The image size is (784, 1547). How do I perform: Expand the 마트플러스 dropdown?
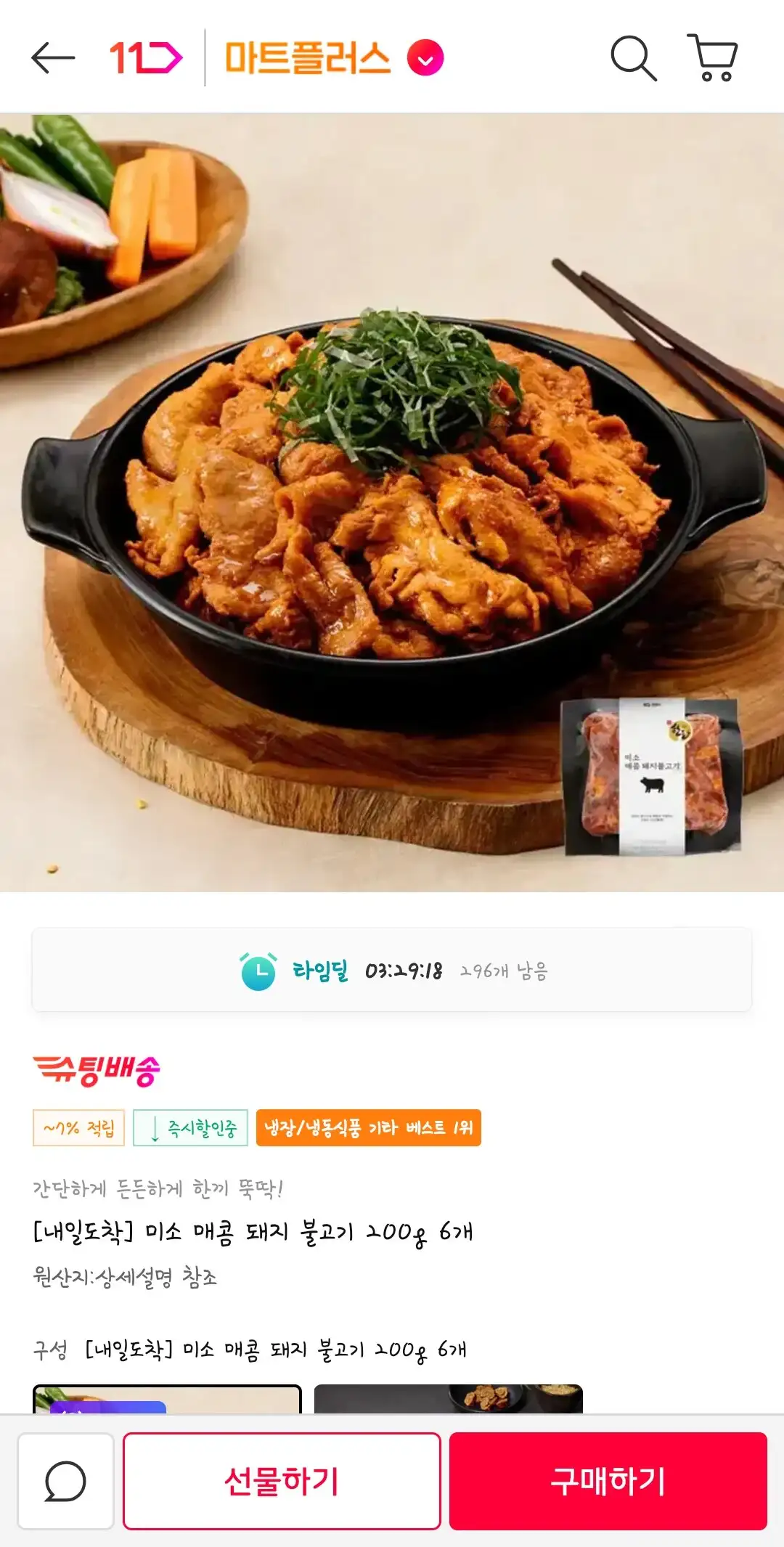click(x=425, y=59)
